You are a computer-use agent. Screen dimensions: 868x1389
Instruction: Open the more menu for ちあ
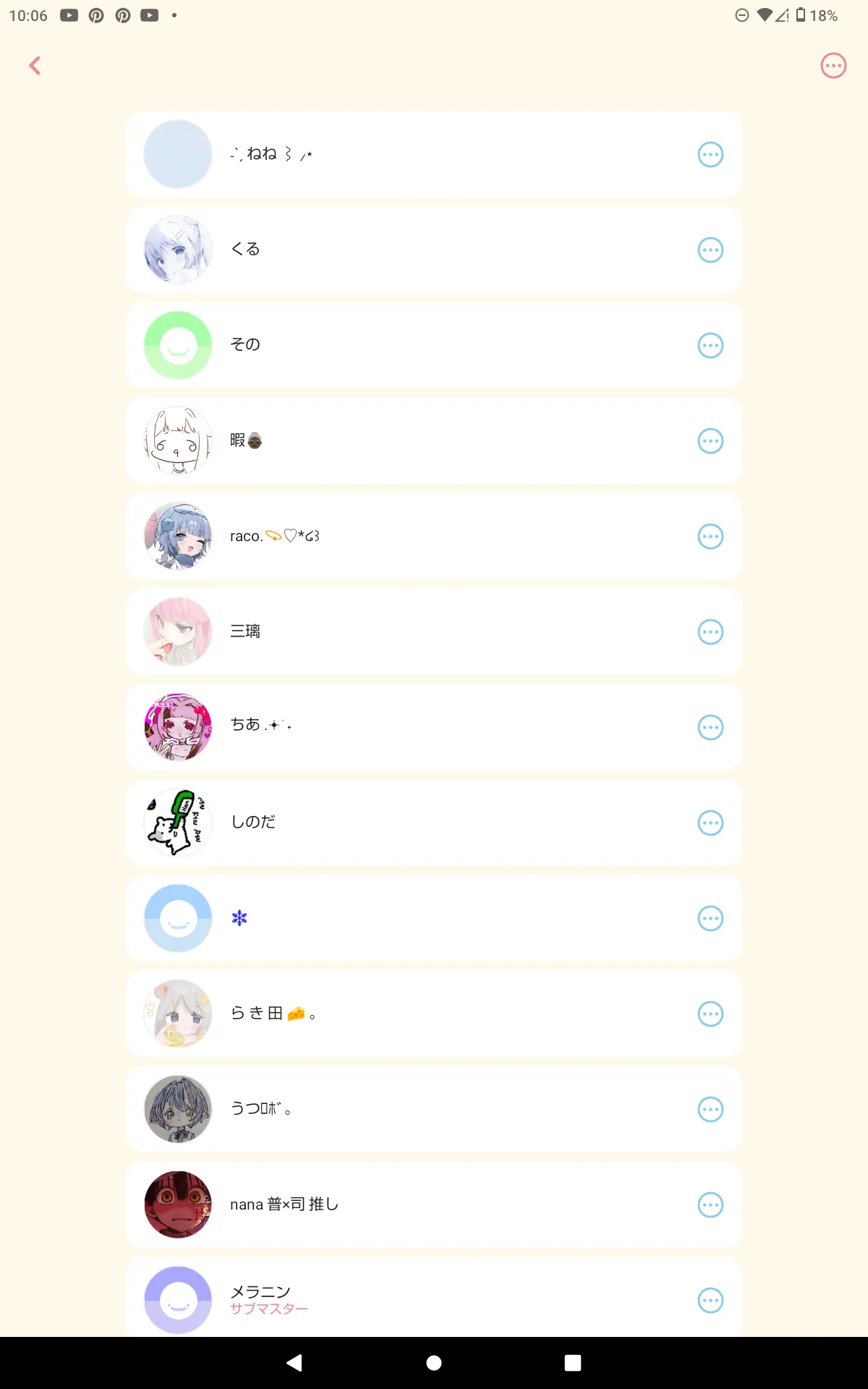point(710,727)
